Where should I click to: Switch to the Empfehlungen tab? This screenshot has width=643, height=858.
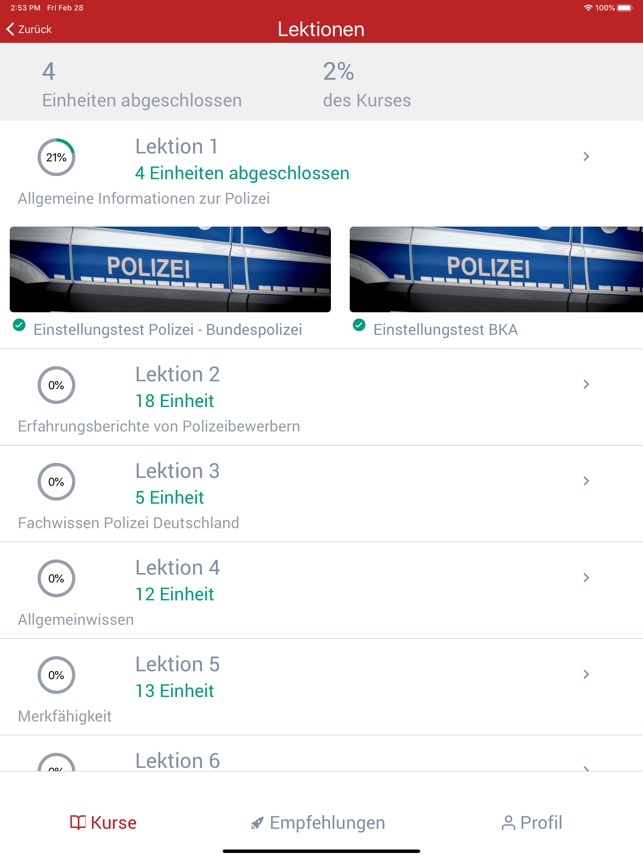pyautogui.click(x=318, y=823)
